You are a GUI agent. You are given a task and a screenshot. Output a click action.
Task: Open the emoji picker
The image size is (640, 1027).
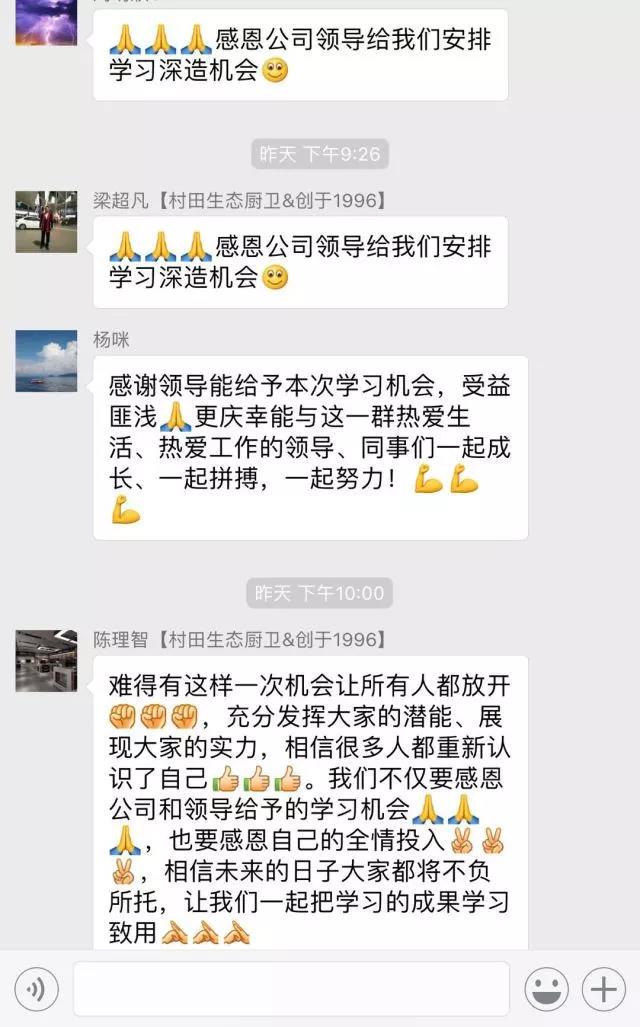coord(547,989)
